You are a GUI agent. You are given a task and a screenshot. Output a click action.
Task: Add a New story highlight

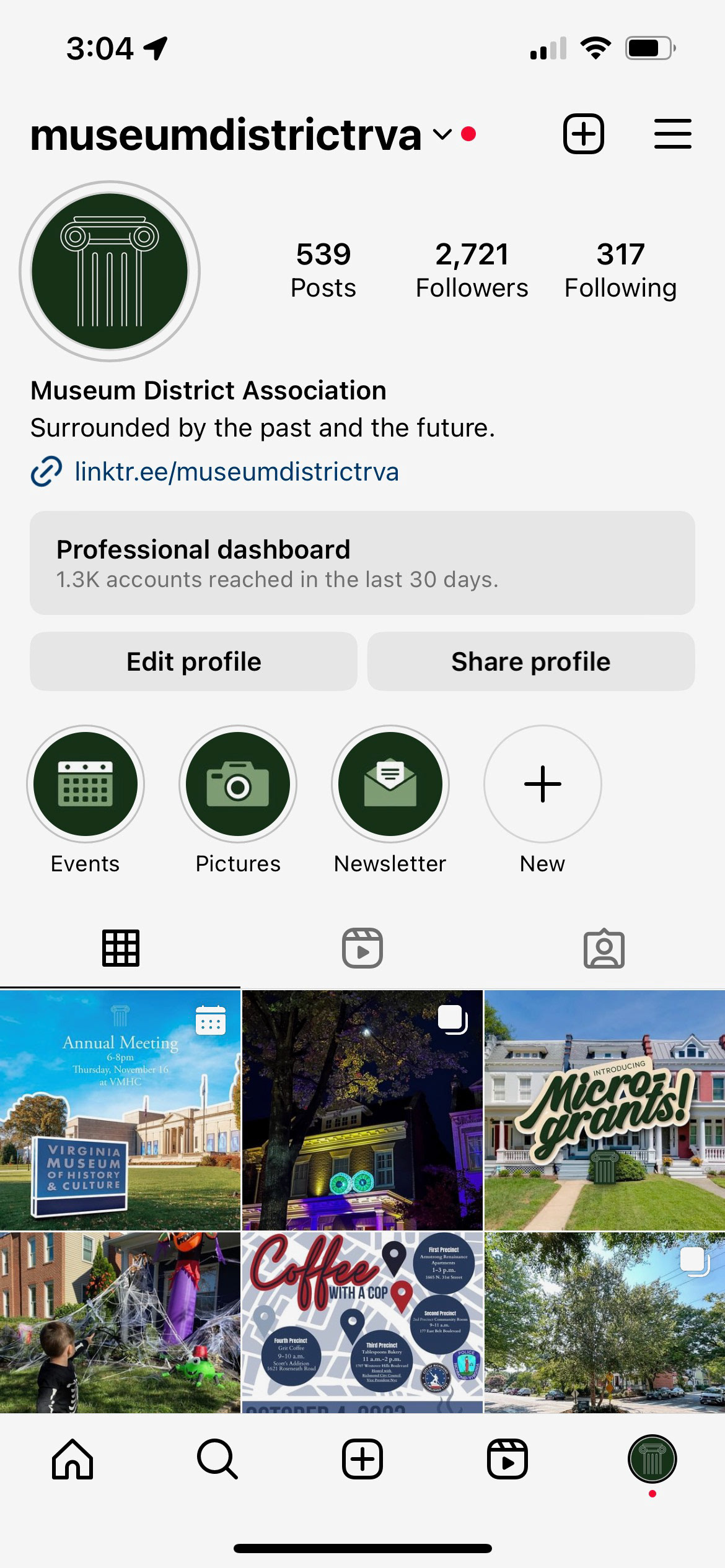tap(542, 784)
